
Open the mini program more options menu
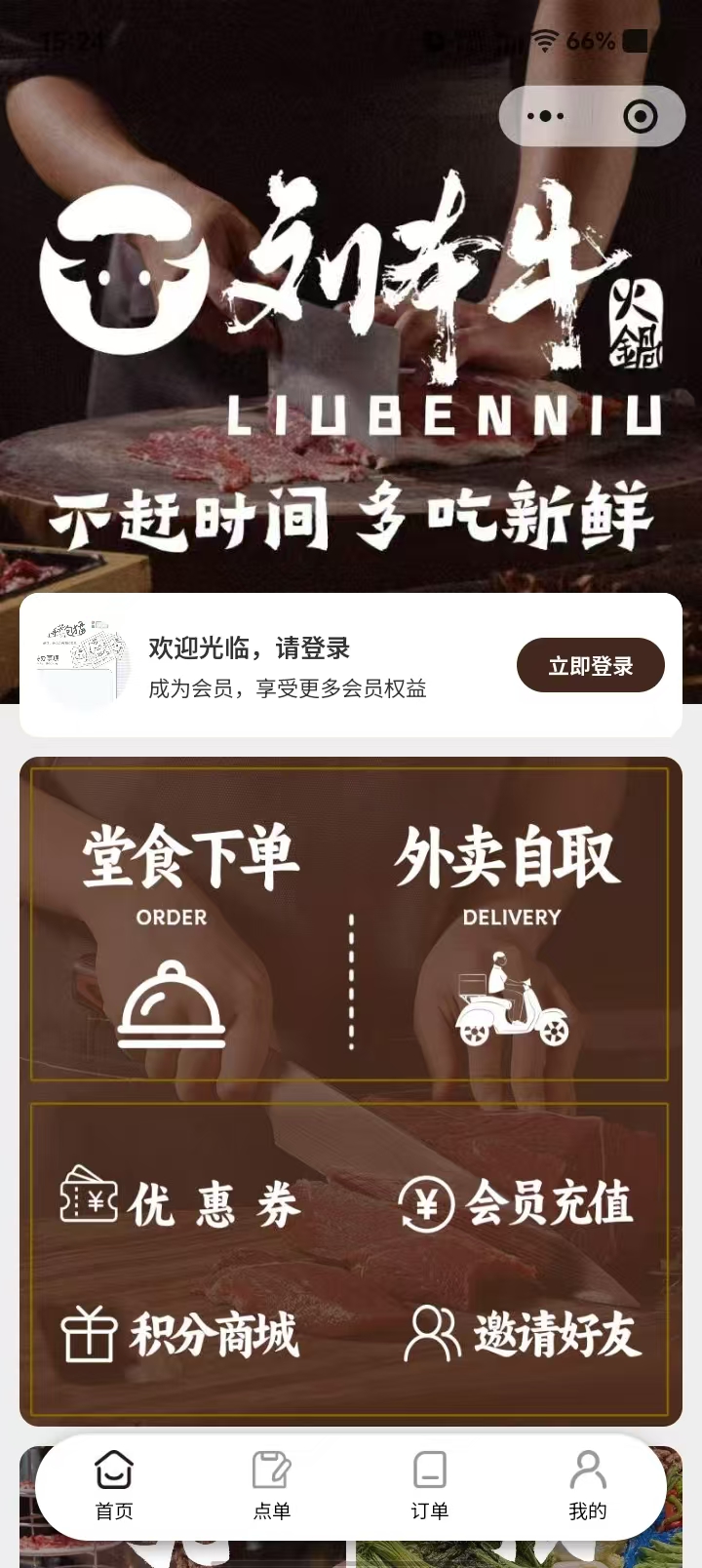coord(545,117)
